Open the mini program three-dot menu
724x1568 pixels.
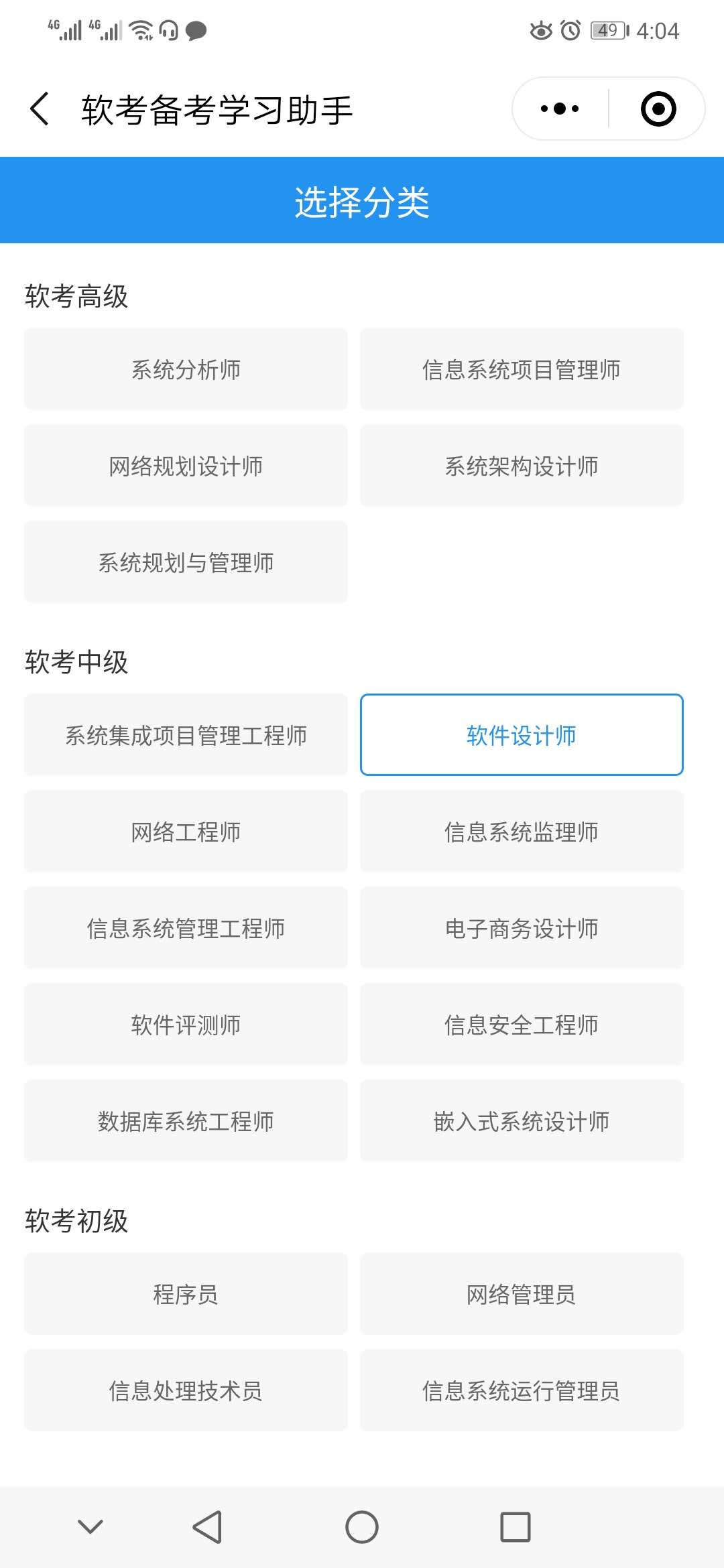tap(560, 109)
